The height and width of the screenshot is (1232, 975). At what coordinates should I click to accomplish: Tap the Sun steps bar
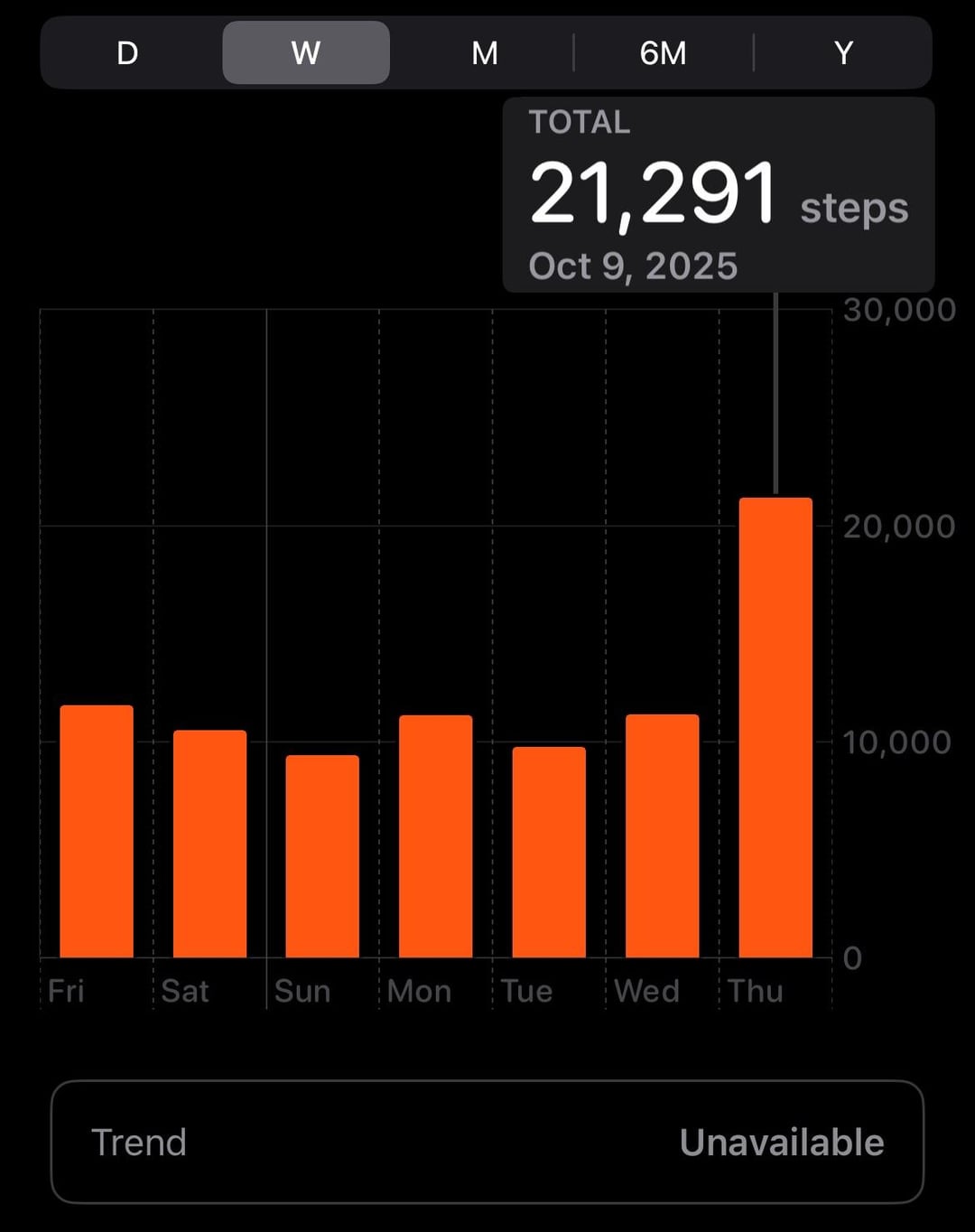322,856
